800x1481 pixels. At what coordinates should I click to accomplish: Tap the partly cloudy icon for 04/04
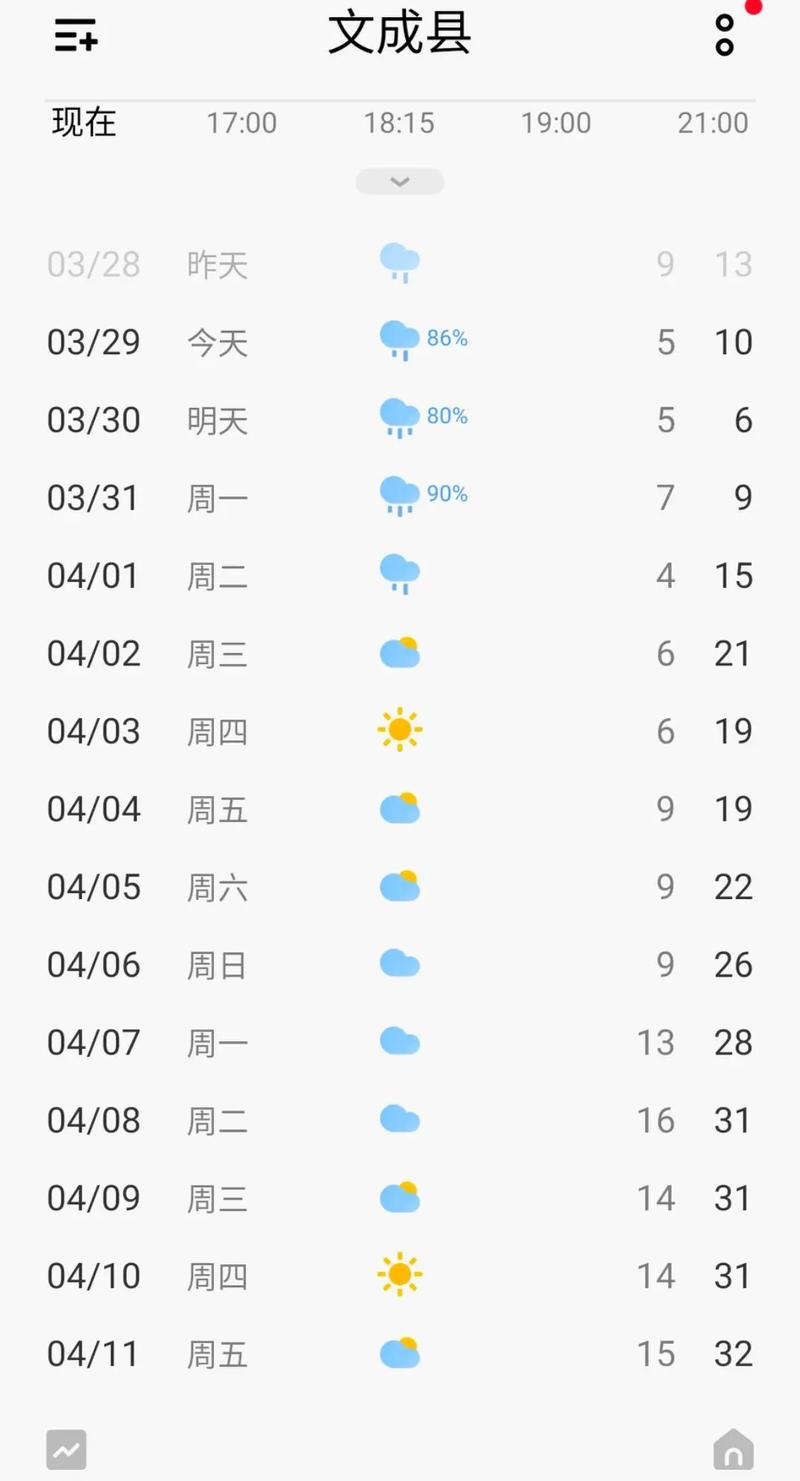tap(400, 808)
